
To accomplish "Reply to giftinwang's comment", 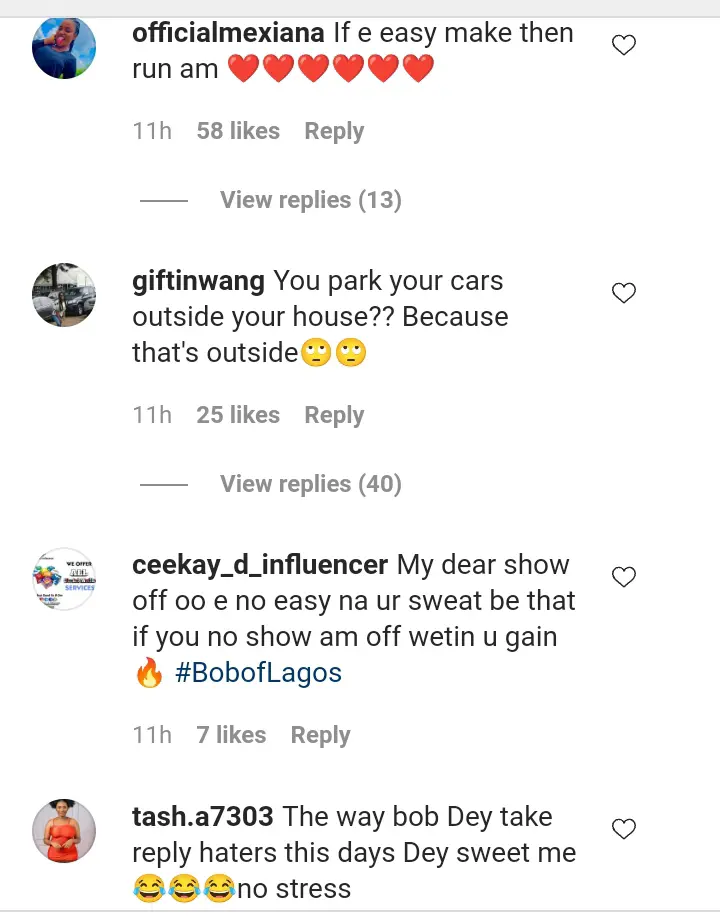I will [x=334, y=415].
